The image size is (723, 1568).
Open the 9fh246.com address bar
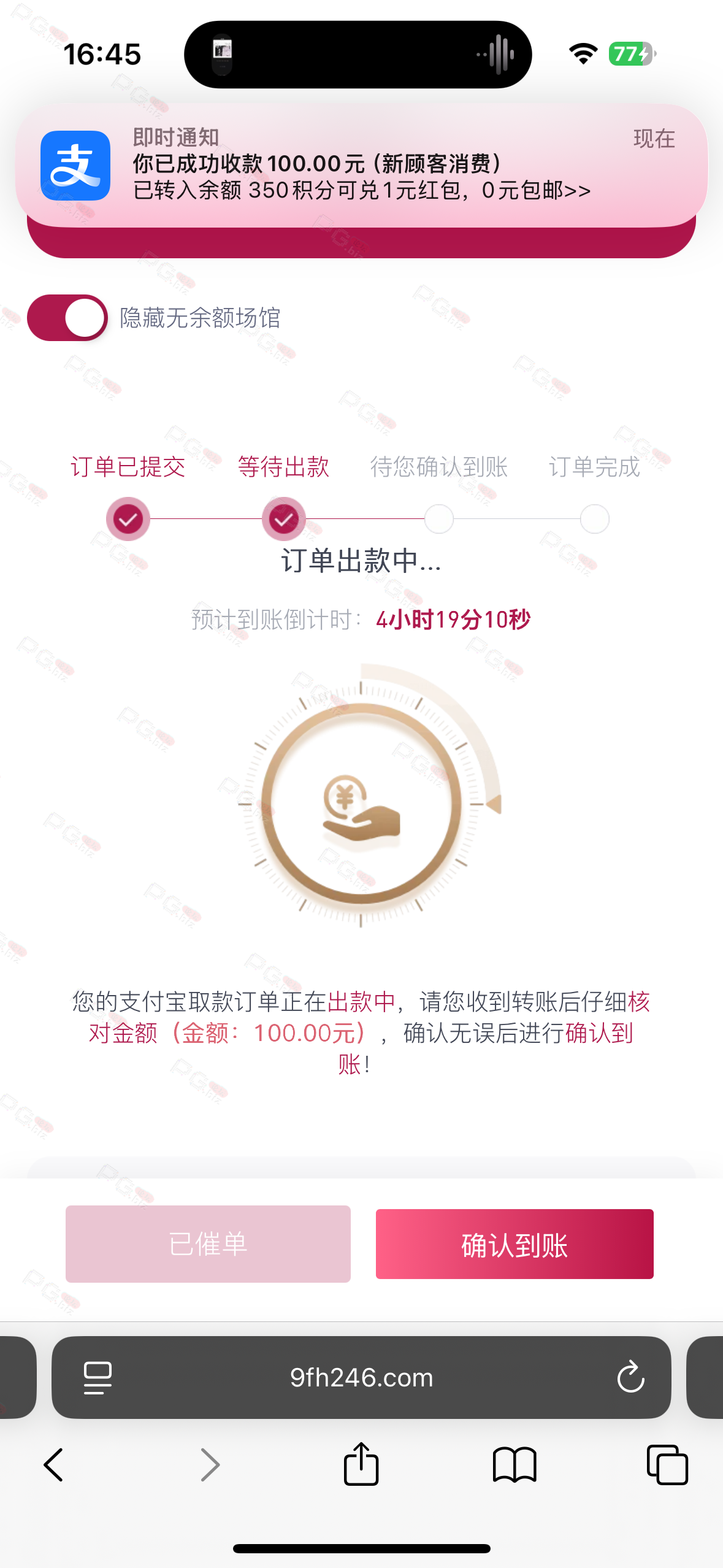361,1378
